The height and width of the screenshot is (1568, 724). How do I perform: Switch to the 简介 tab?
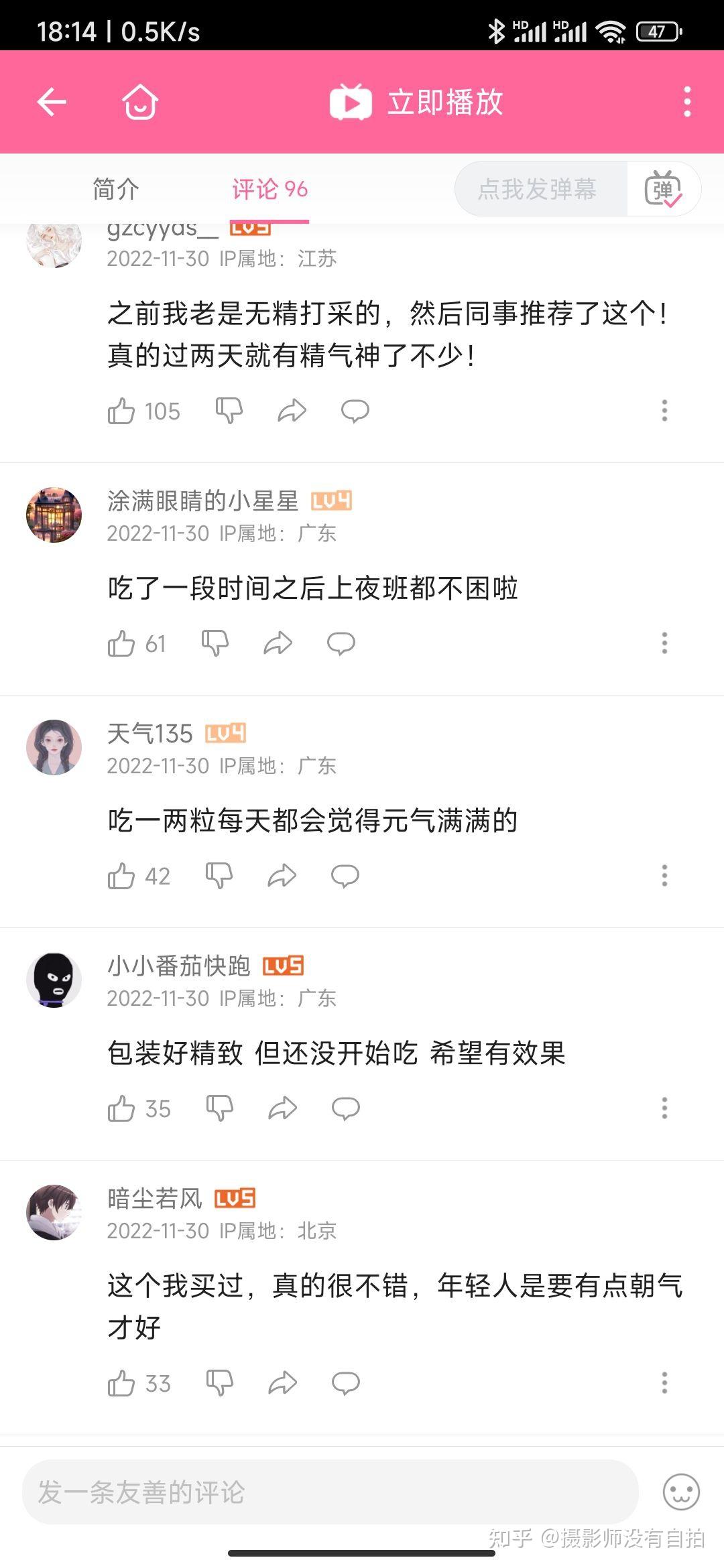click(116, 190)
